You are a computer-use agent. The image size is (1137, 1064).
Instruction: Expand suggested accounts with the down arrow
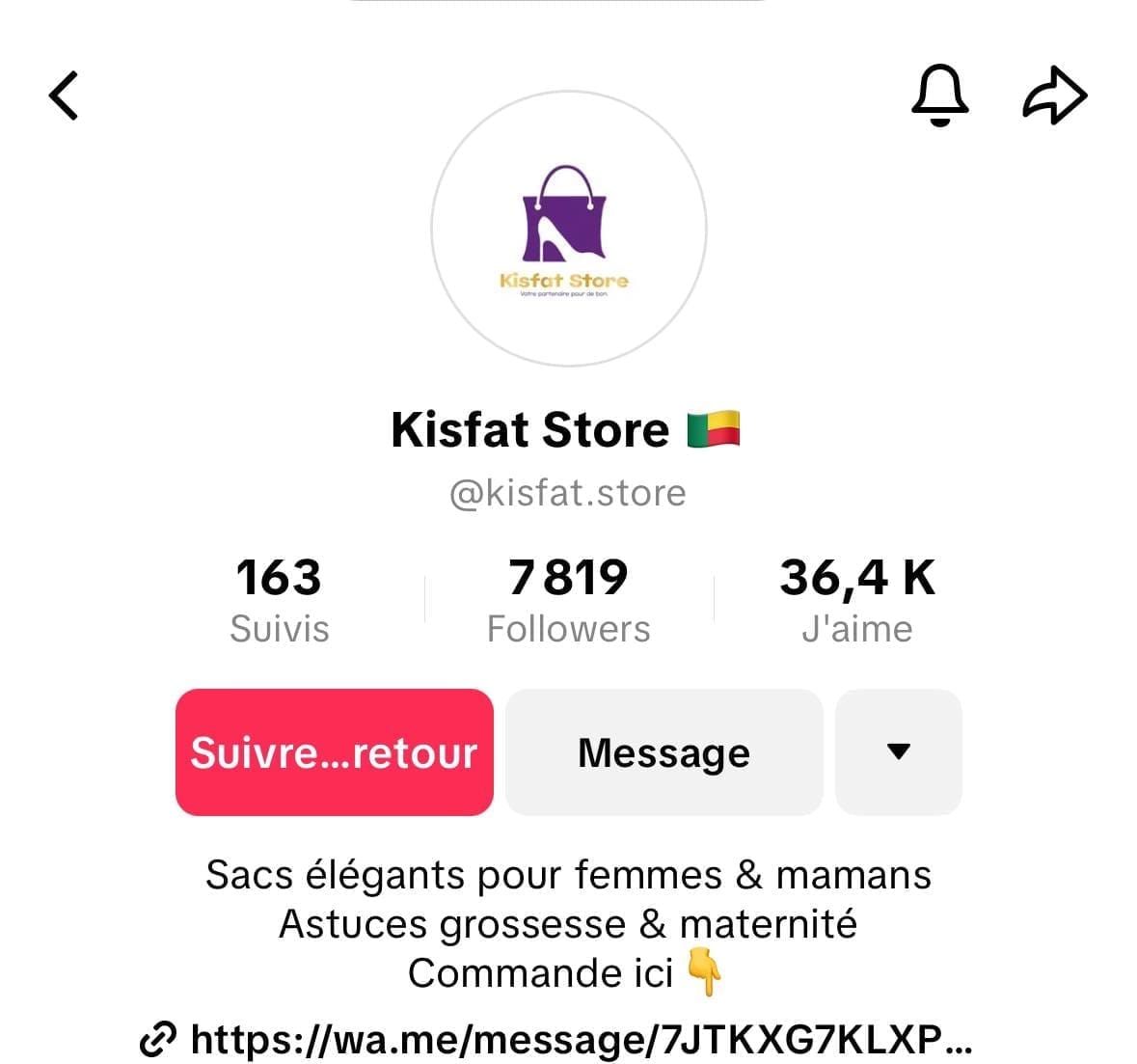click(x=898, y=752)
